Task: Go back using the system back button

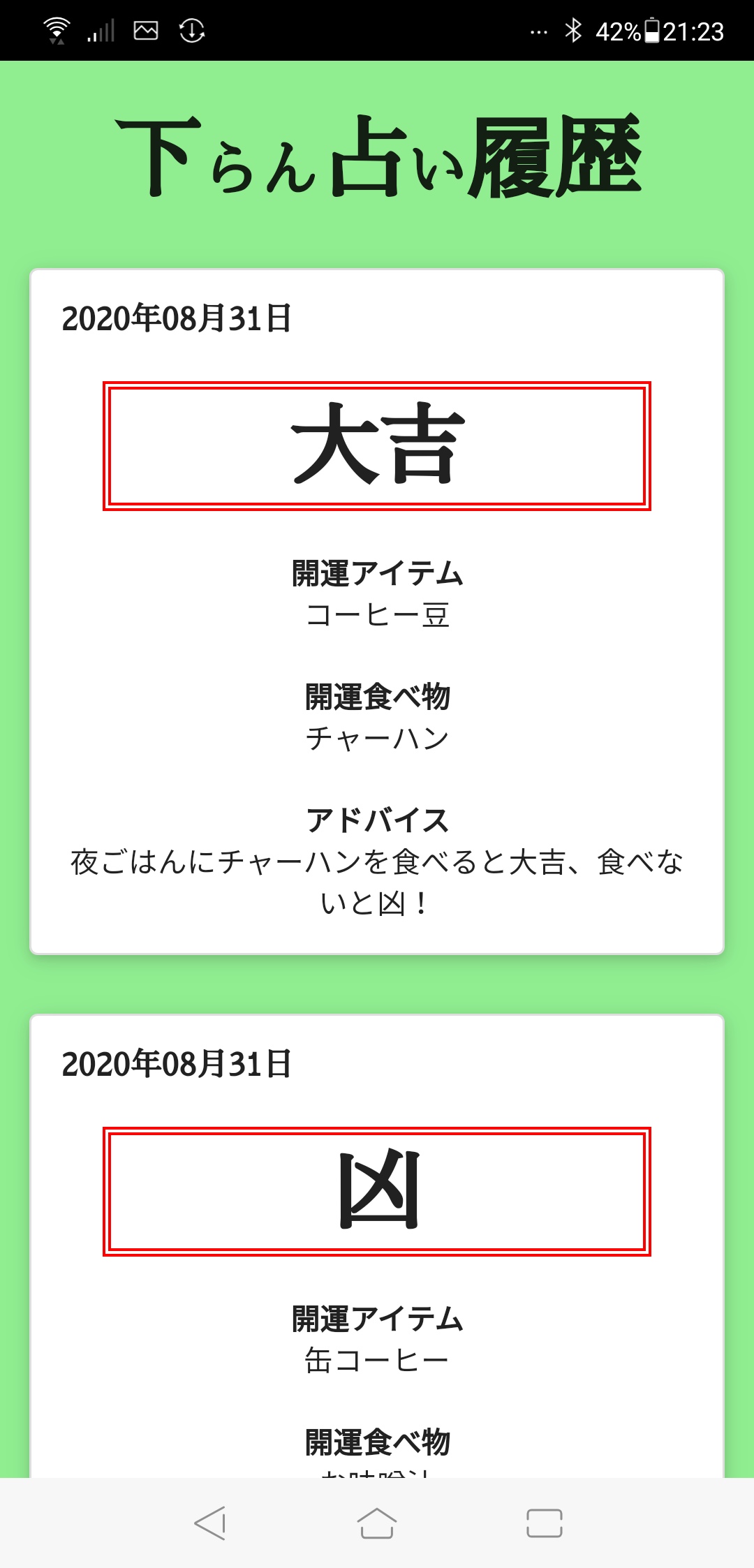Action: point(209,1523)
